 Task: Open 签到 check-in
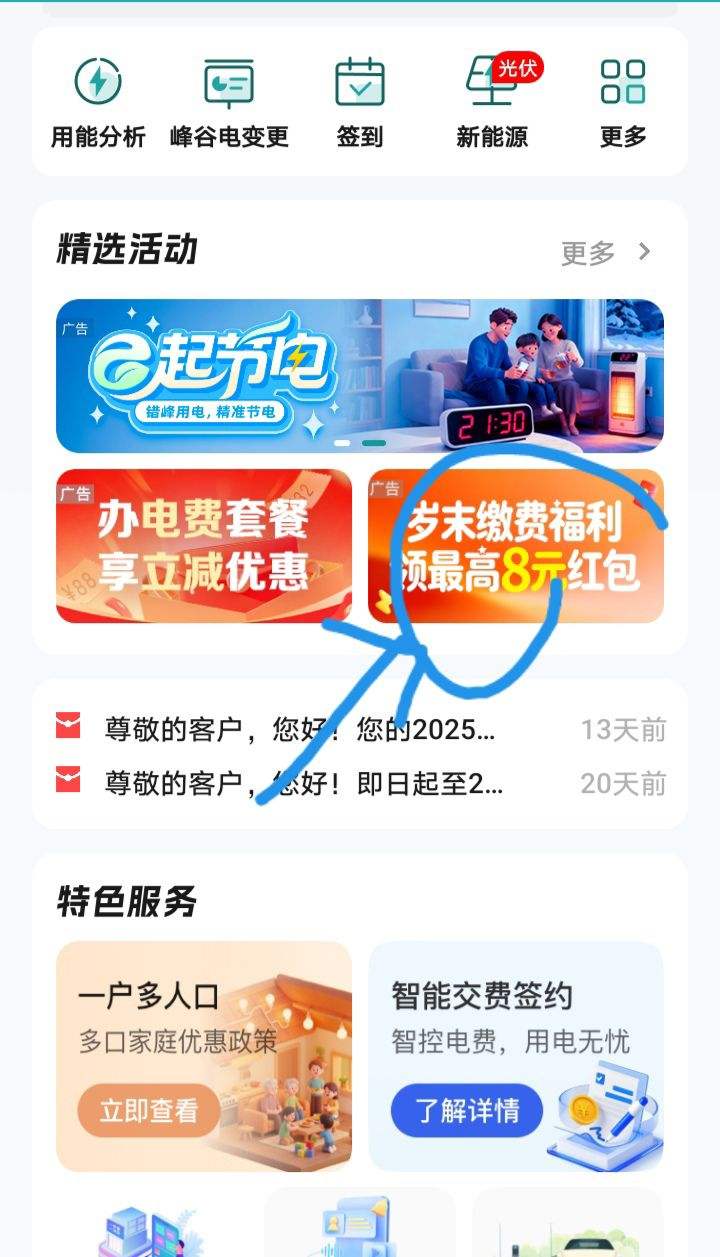[360, 103]
